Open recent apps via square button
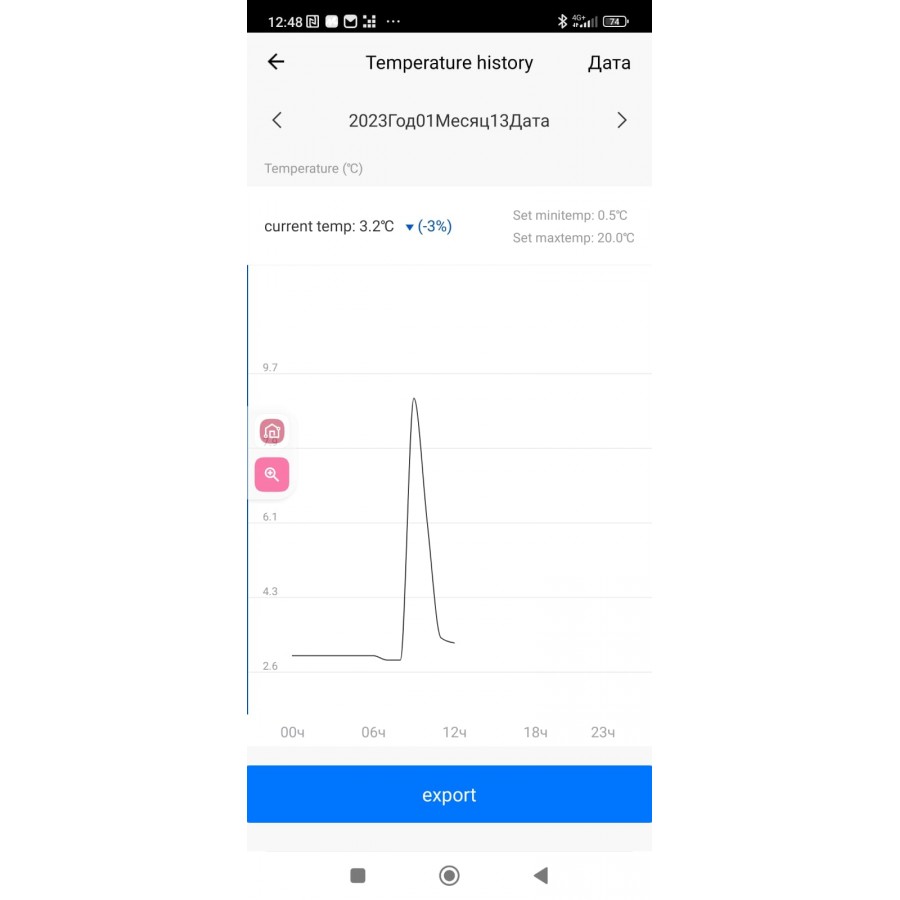This screenshot has width=900, height=900. [358, 876]
